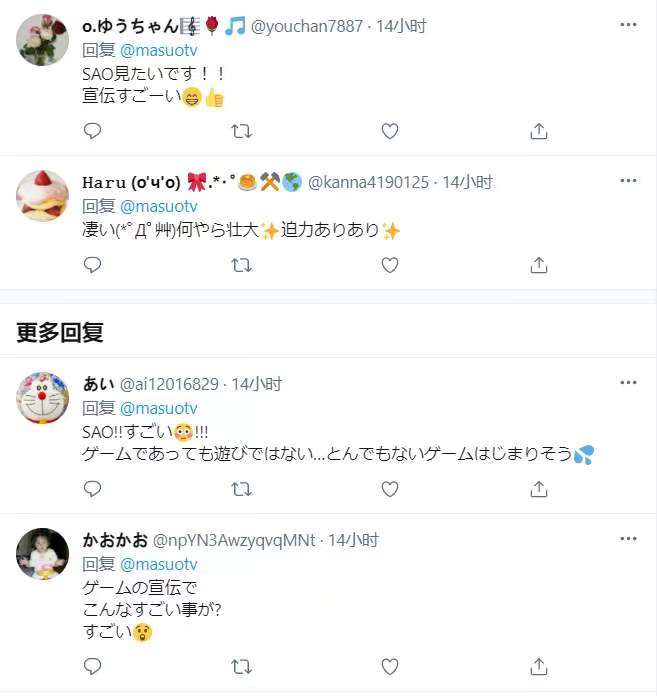The width and height of the screenshot is (657, 696).
Task: Retweet Haru's reply
Action: [241, 265]
